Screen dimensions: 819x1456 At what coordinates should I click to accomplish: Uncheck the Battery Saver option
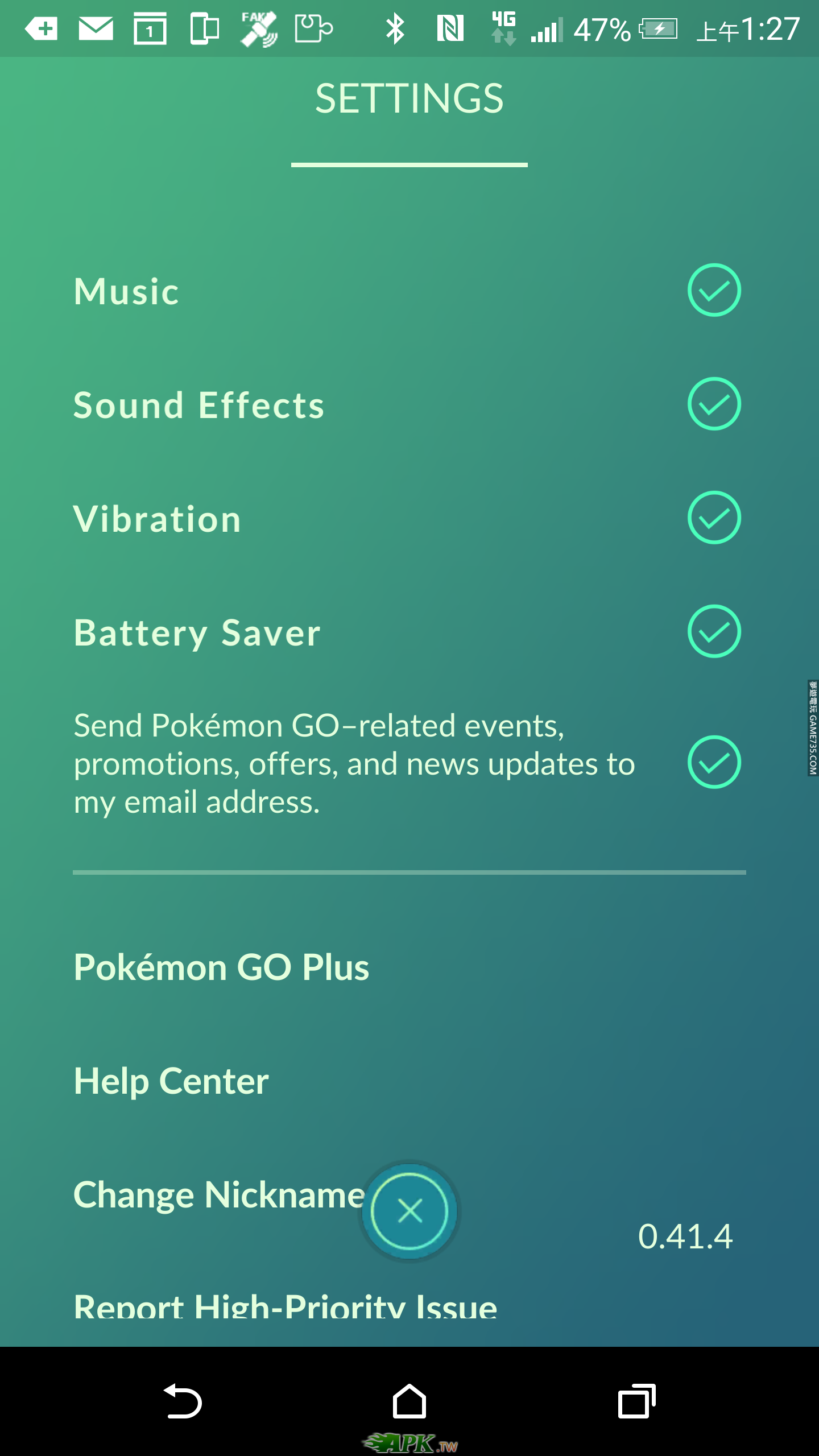(x=714, y=631)
